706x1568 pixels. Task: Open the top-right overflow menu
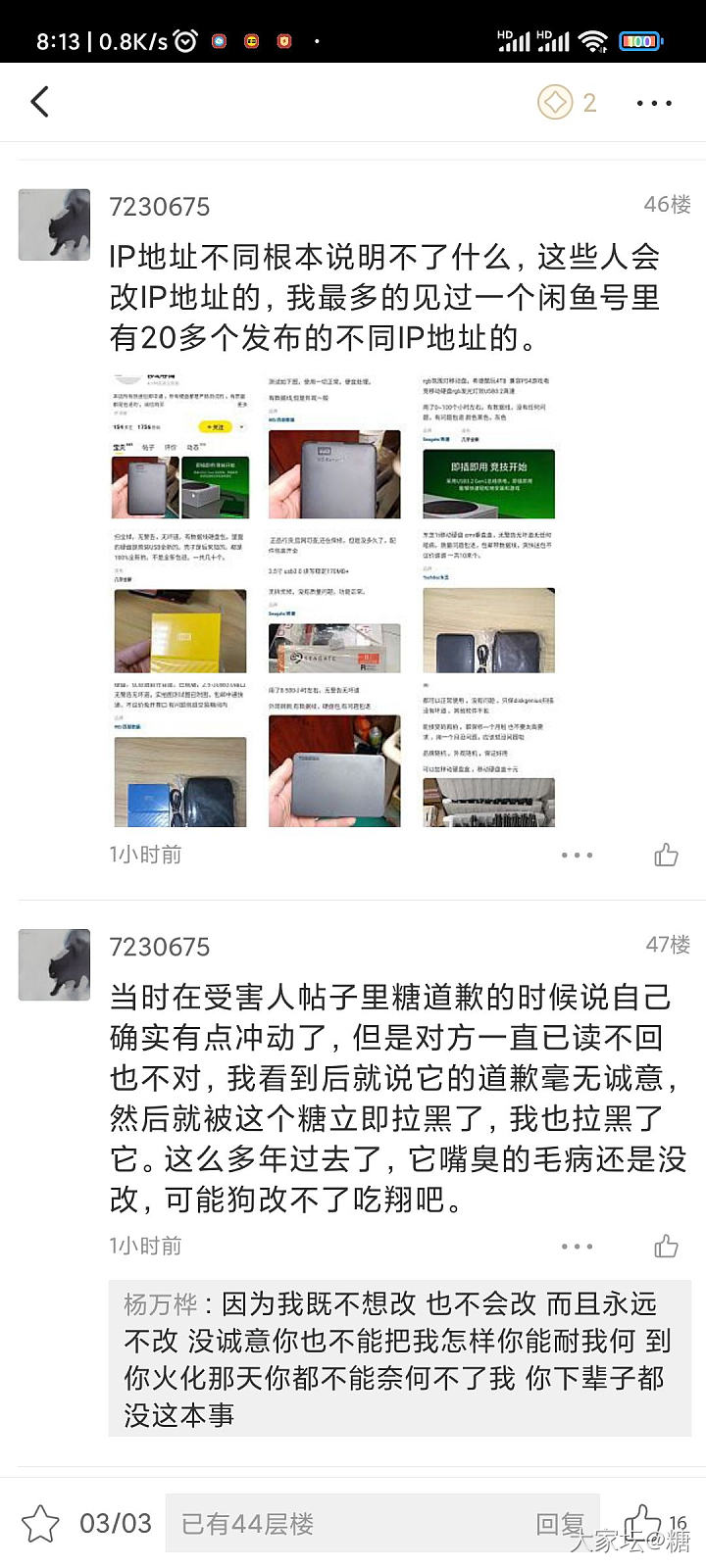point(654,102)
